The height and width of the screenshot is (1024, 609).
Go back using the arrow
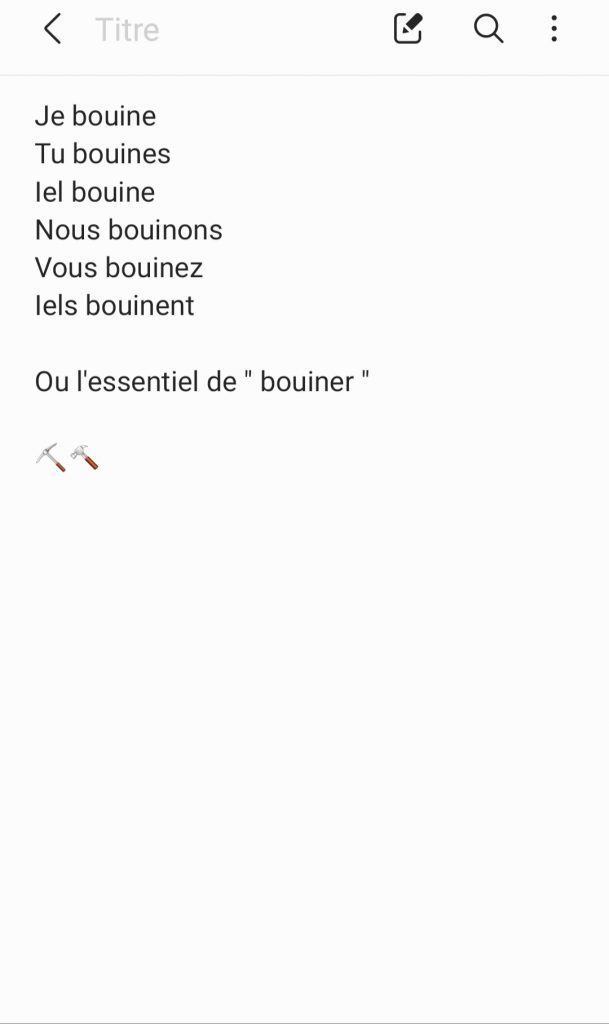52,29
